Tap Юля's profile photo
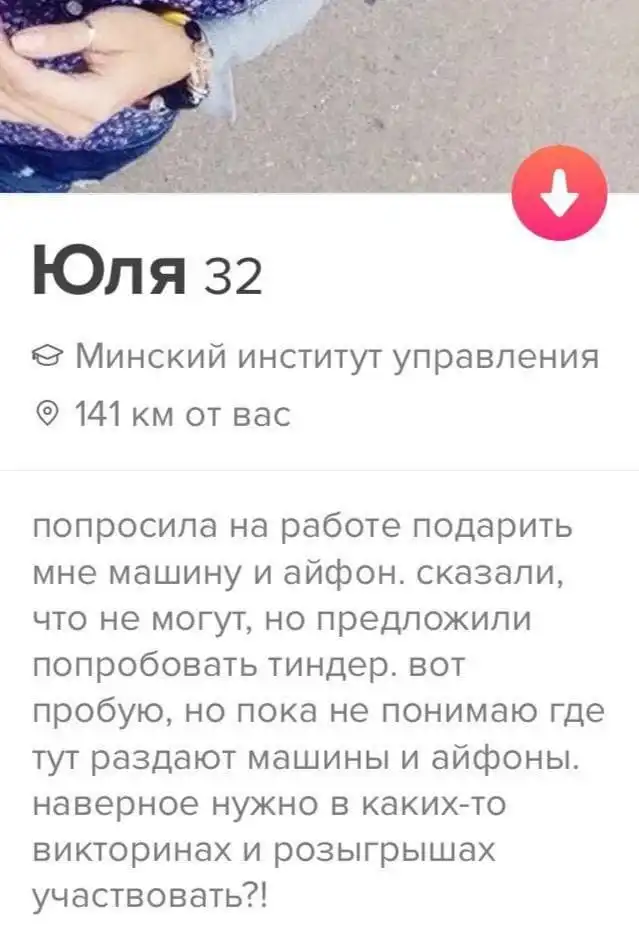This screenshot has height=951, width=639. (x=300, y=90)
